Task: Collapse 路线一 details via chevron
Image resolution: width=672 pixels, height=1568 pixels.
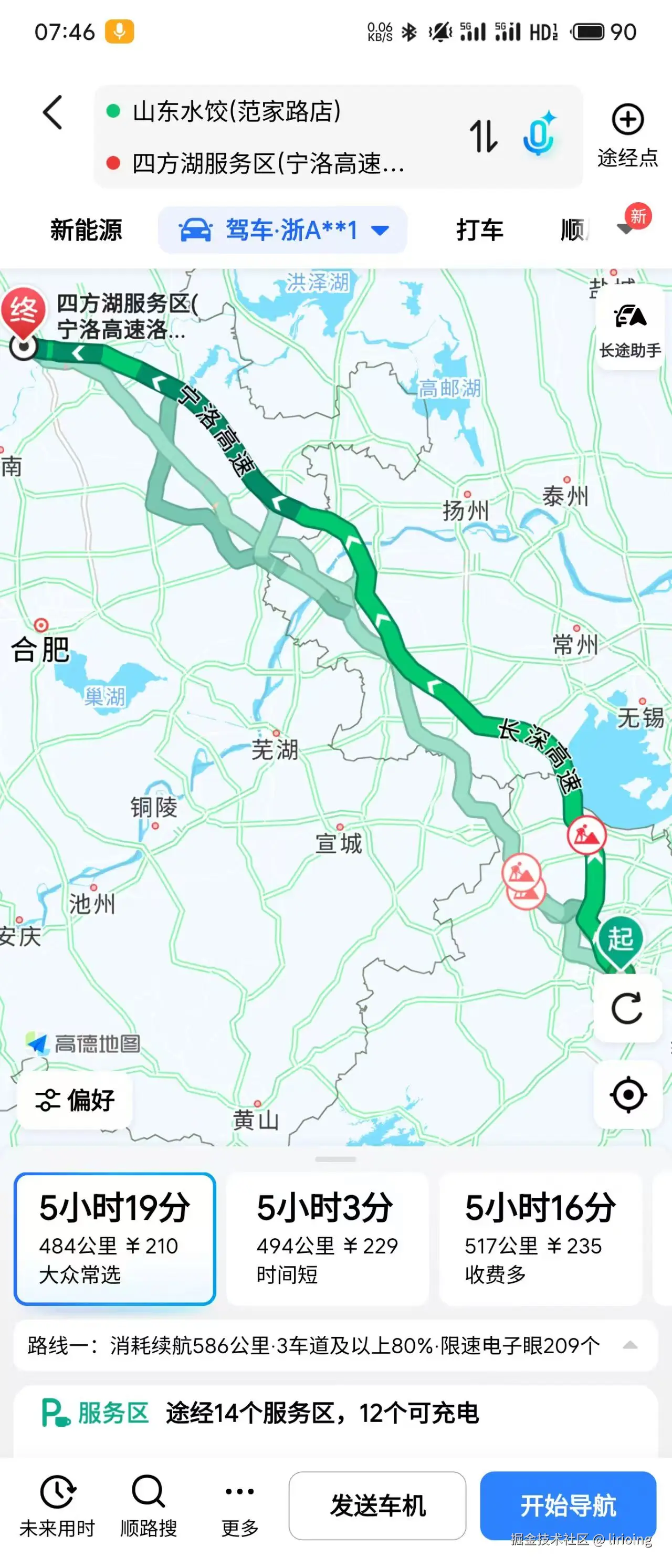Action: (x=630, y=1346)
